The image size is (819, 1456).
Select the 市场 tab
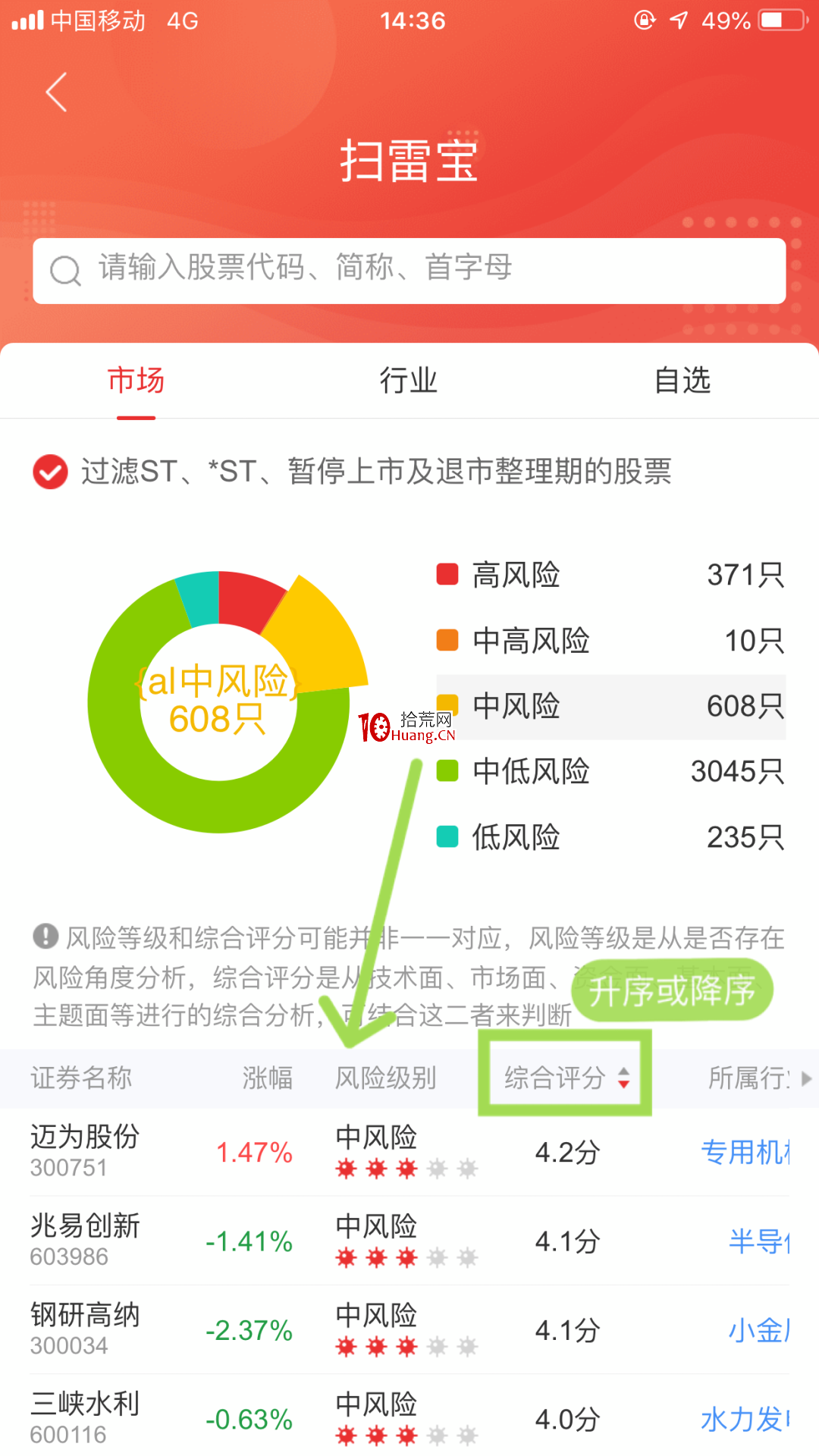coord(136,380)
